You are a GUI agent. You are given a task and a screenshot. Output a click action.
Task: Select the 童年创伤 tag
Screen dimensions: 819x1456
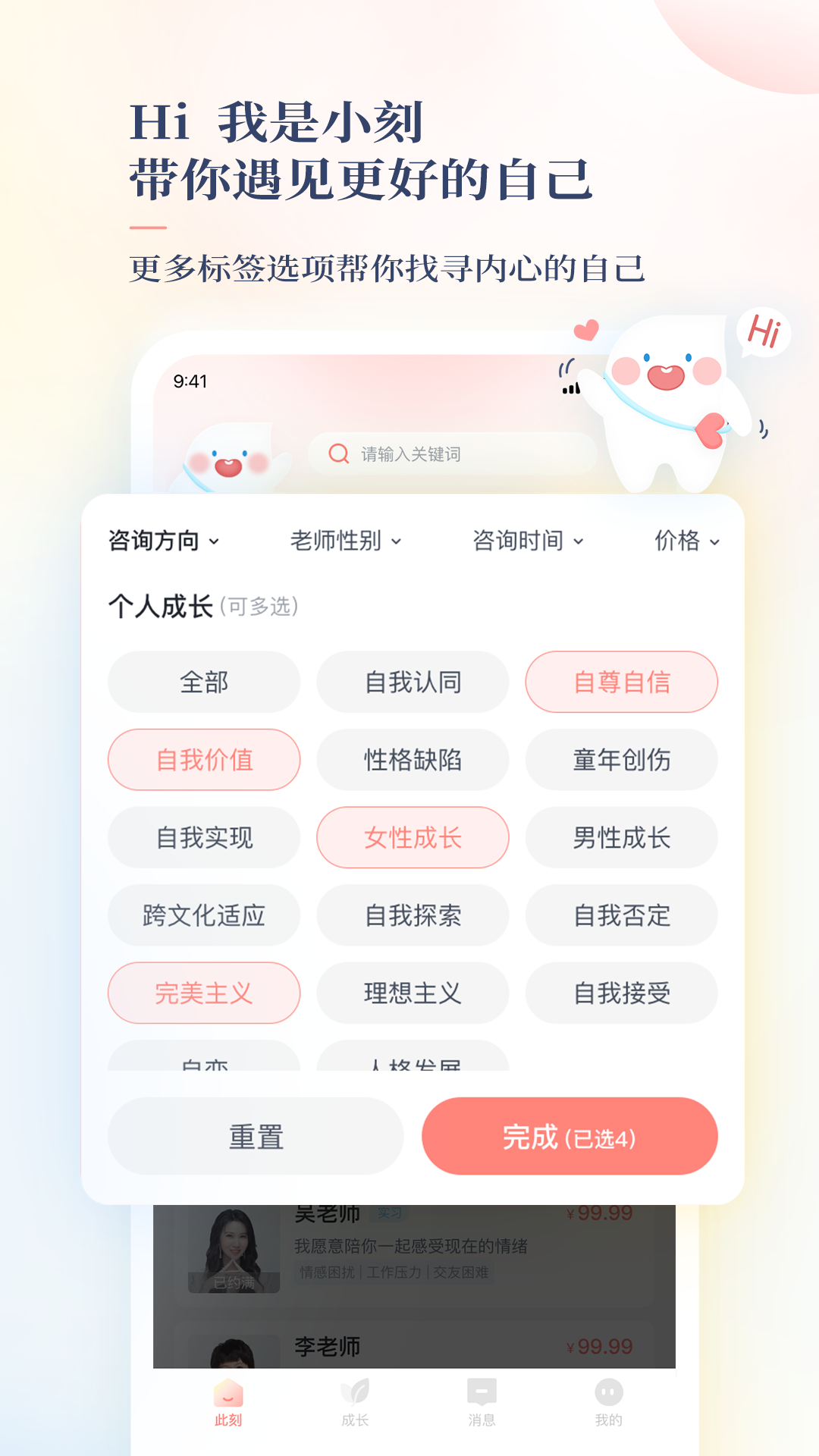(621, 760)
